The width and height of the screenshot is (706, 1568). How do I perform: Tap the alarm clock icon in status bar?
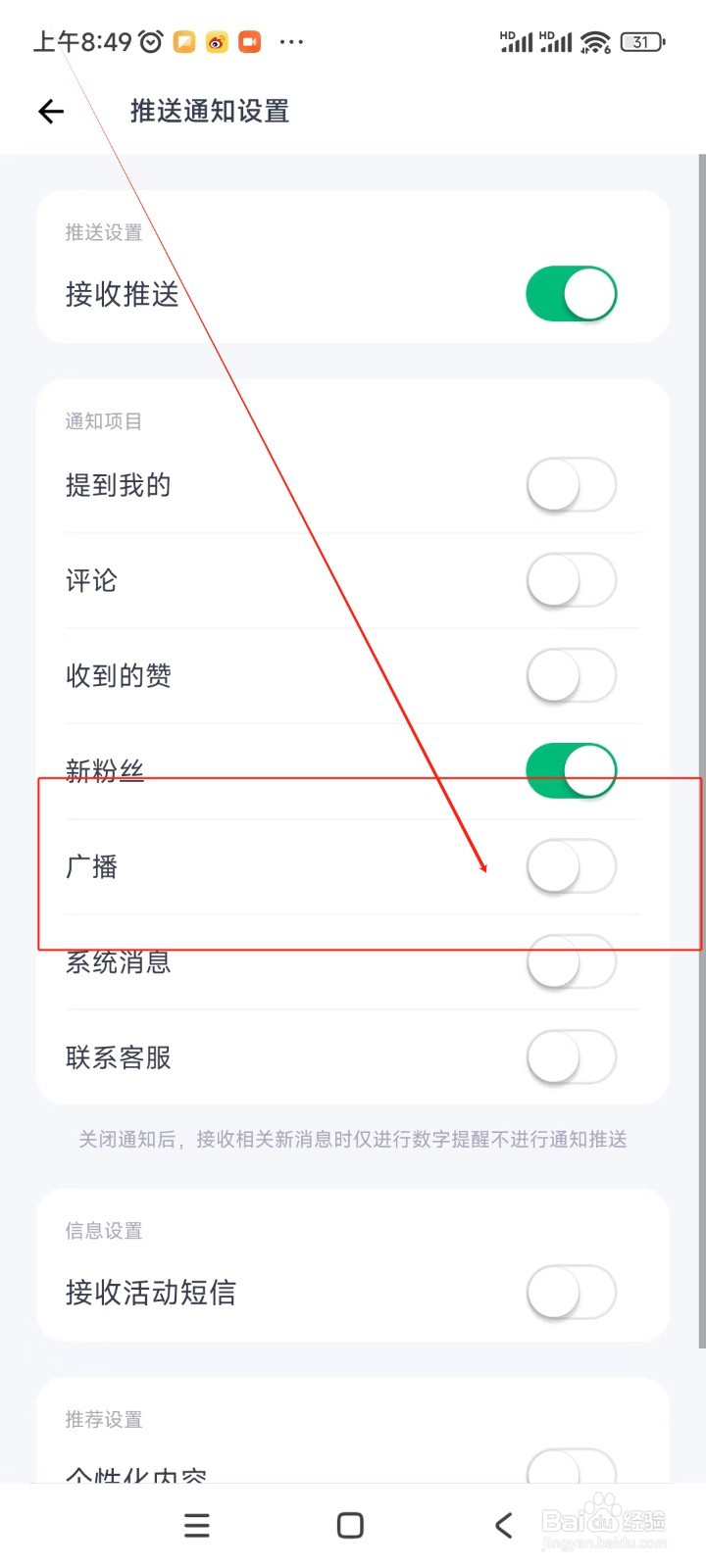[148, 41]
